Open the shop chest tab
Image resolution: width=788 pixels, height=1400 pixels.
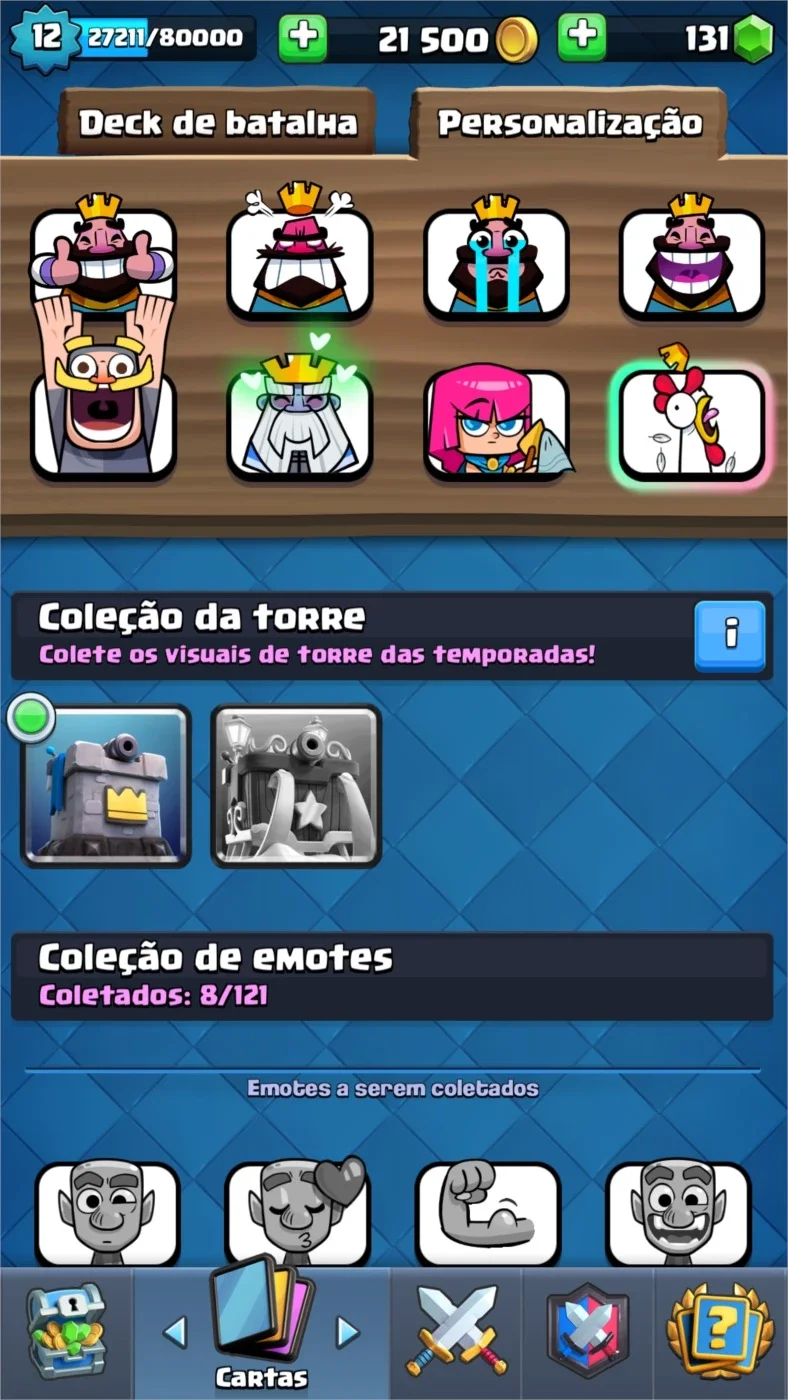point(66,1333)
